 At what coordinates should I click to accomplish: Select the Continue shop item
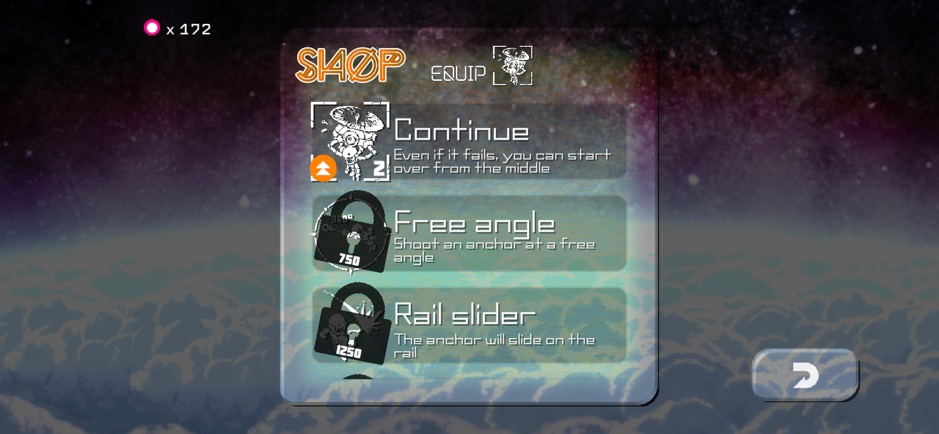[x=469, y=141]
